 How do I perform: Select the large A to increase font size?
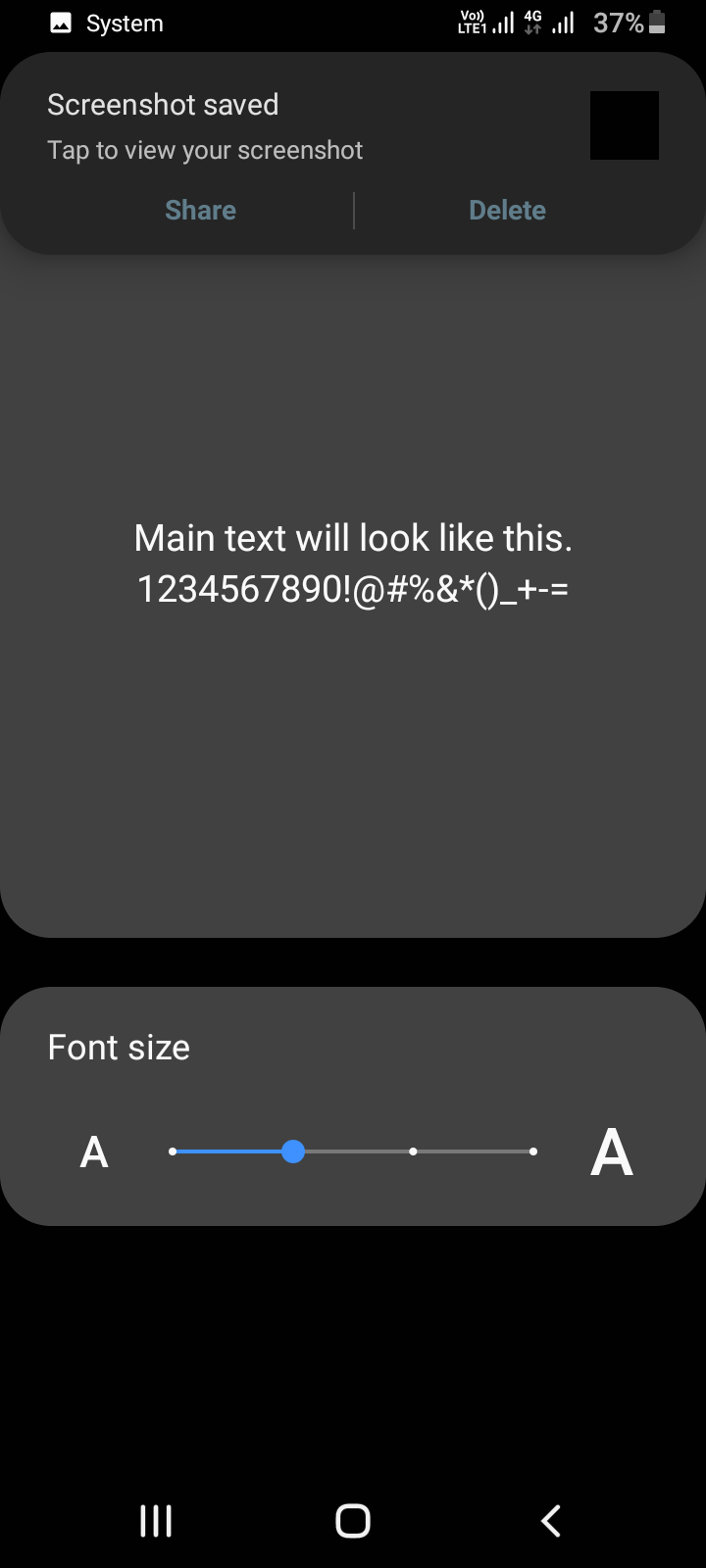pos(611,1152)
